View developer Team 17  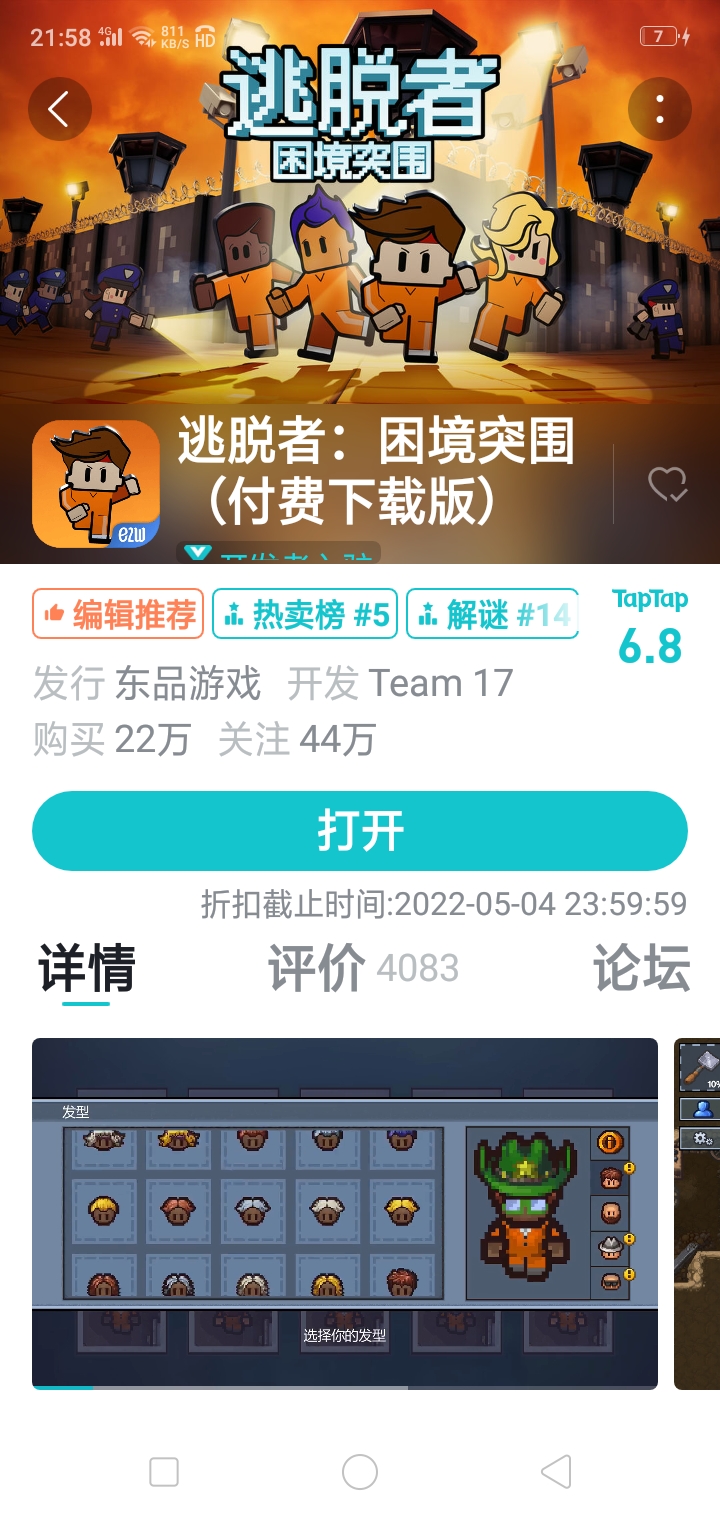coord(440,684)
